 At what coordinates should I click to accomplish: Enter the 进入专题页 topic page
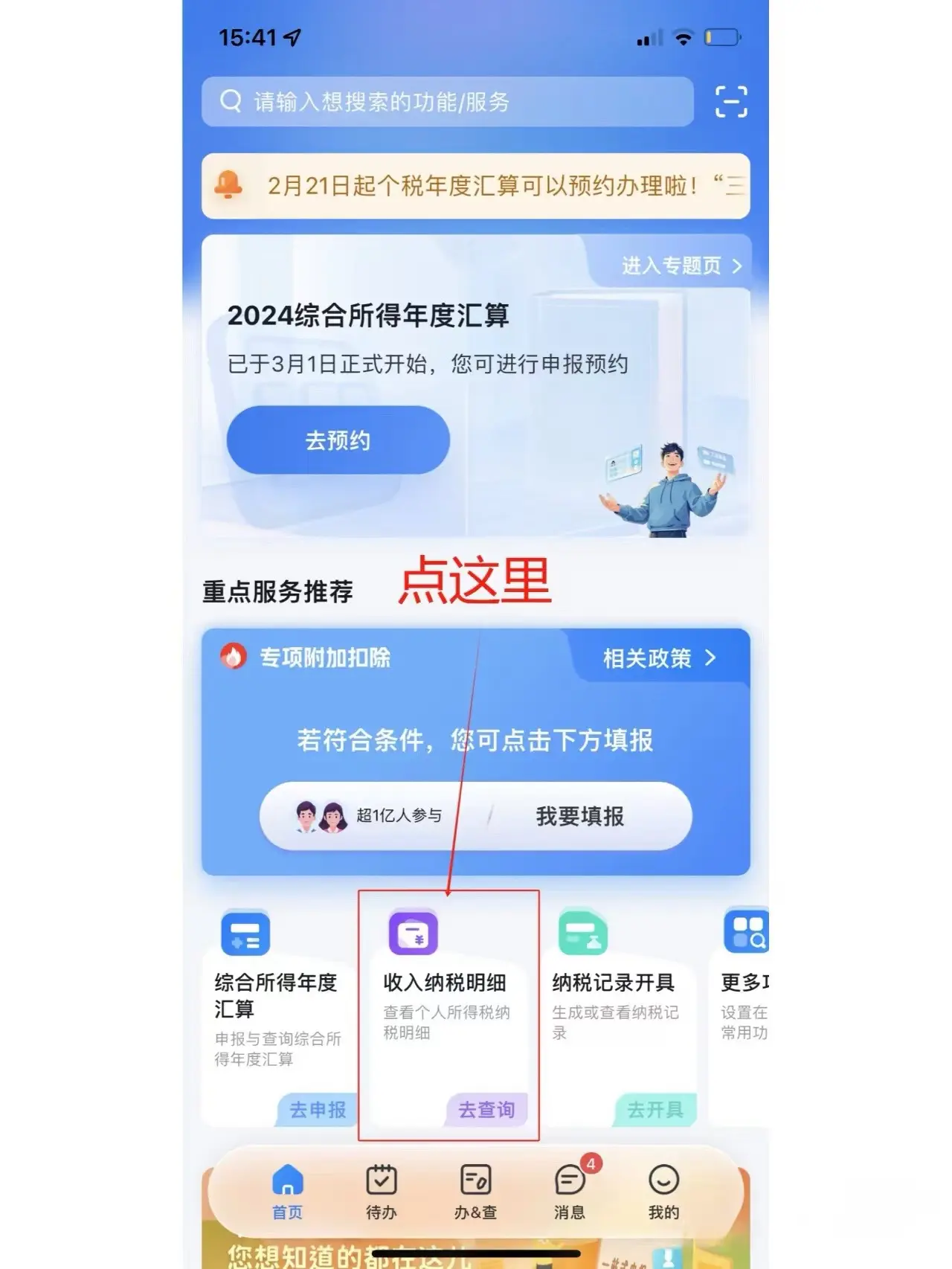[681, 266]
